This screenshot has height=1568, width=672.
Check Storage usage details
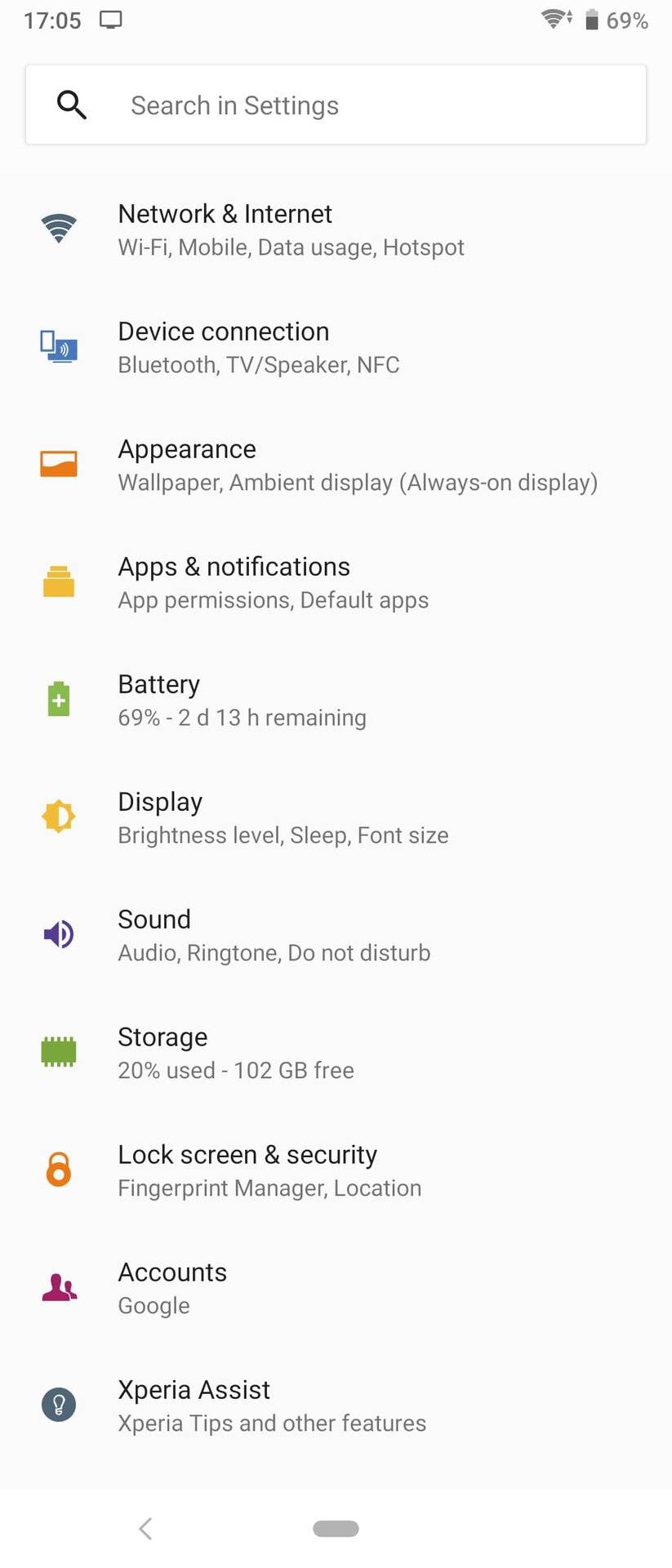tap(235, 1053)
